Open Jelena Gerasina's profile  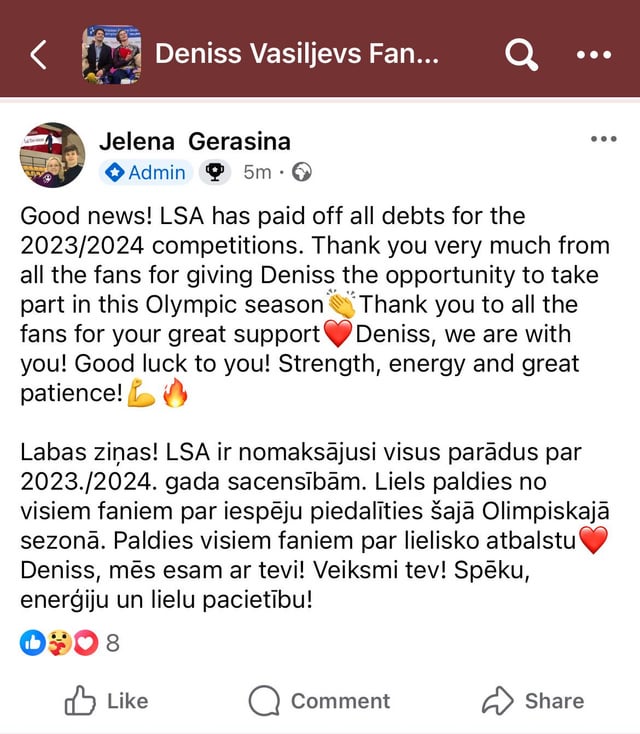194,141
